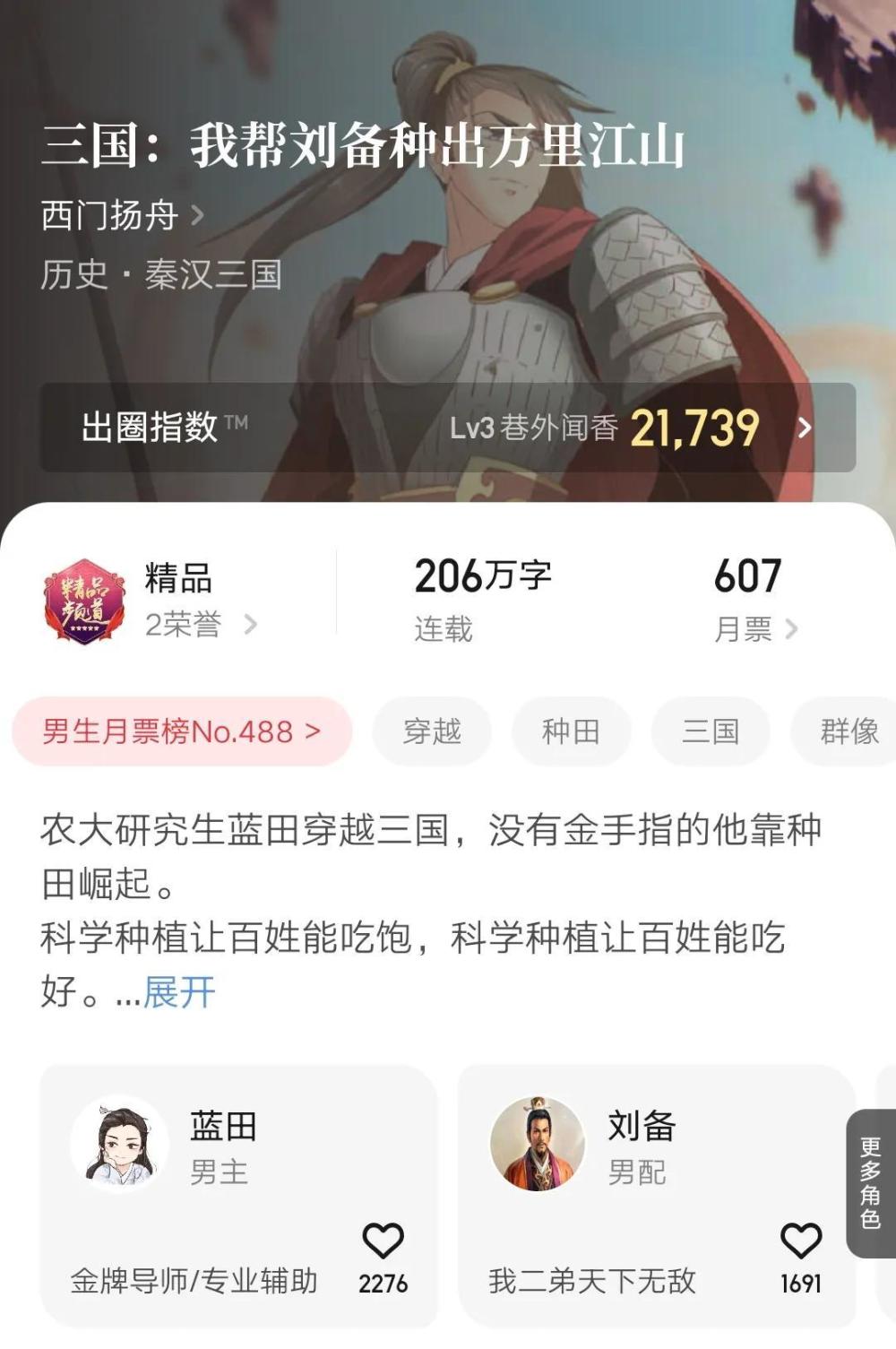Select the 穿越 tag chip
Image resolution: width=896 pixels, height=1349 pixels.
pos(432,731)
